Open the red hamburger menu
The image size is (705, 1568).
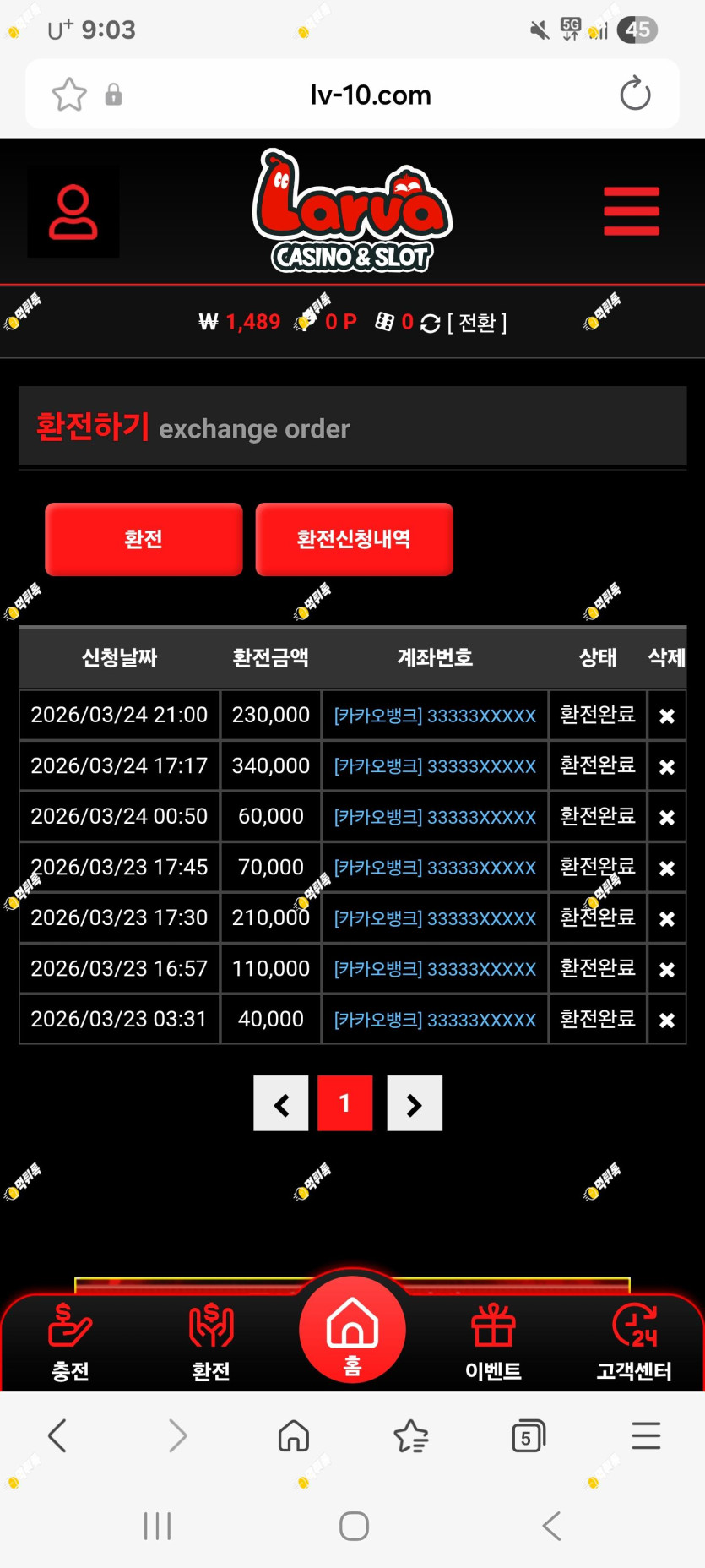[x=632, y=211]
